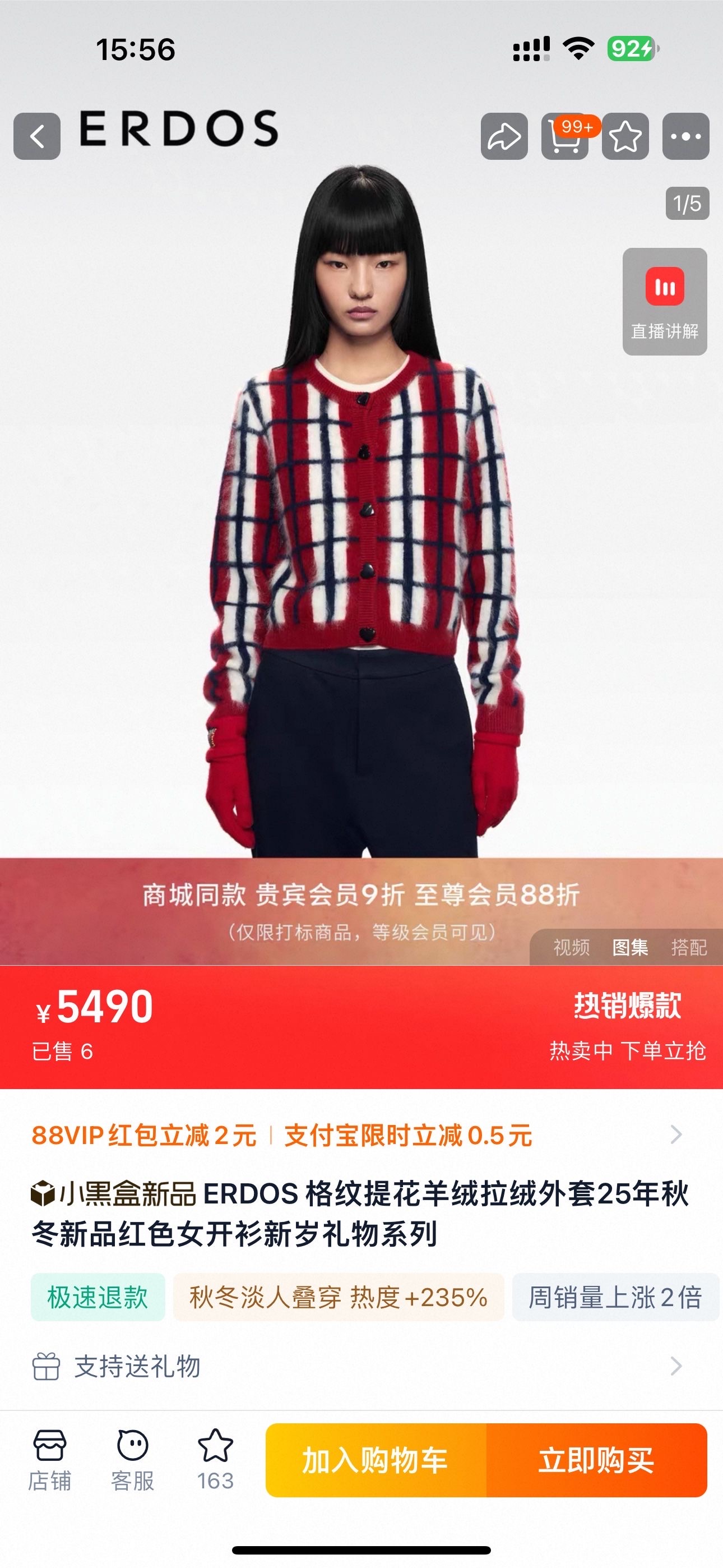Screen dimensions: 723x1568
Task: Open the 88VIP红包立减2元 promotions row
Action: pos(361,1135)
